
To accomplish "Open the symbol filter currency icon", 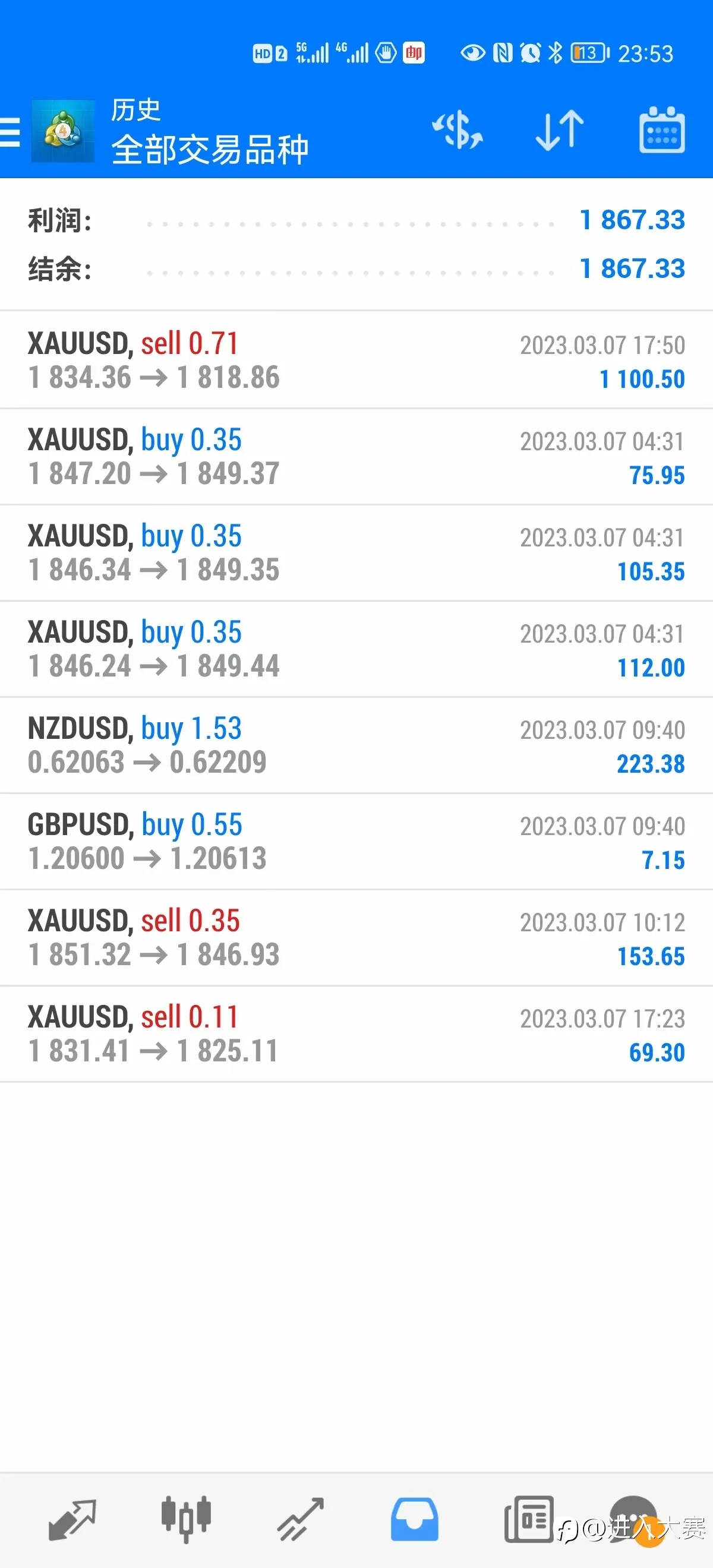I will tap(458, 129).
